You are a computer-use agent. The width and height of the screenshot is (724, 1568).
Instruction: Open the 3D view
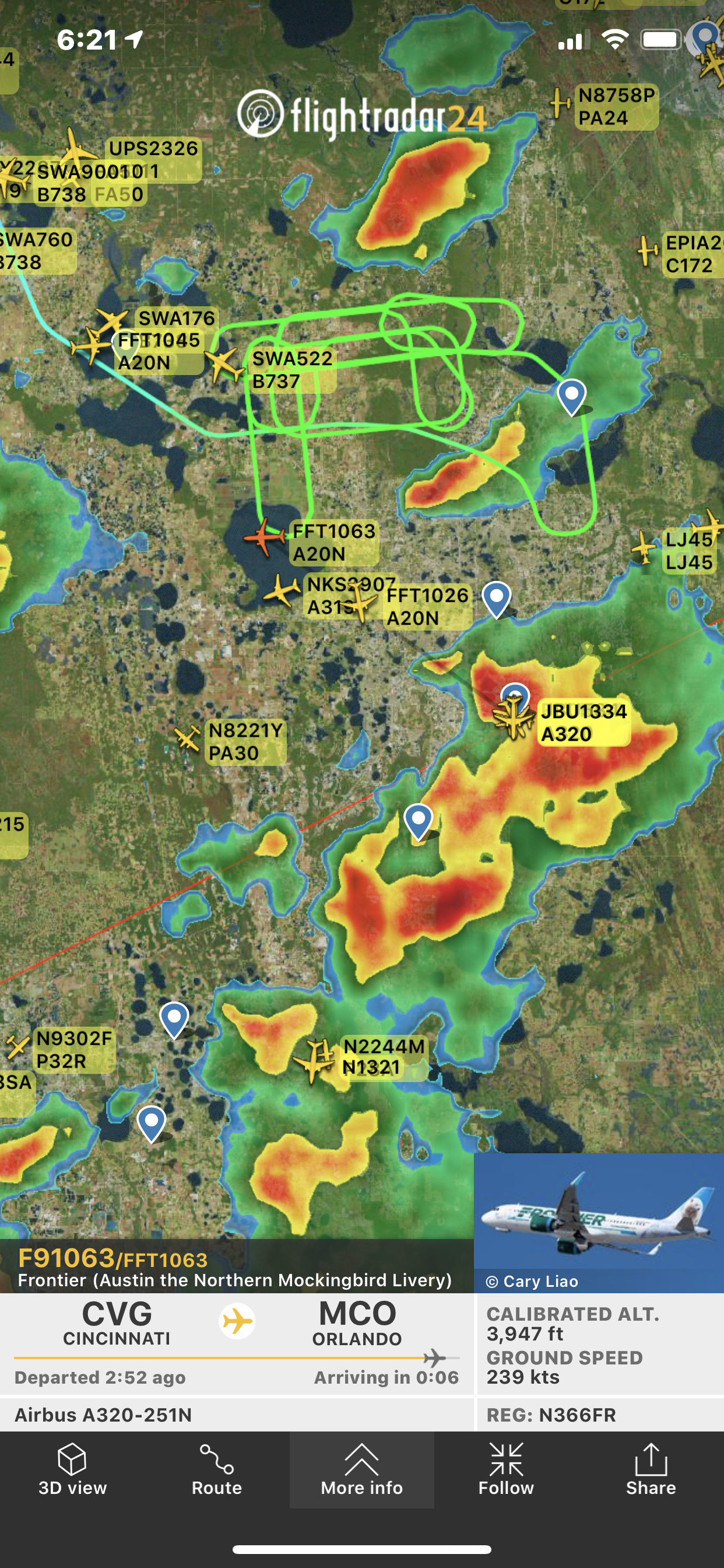click(72, 1469)
